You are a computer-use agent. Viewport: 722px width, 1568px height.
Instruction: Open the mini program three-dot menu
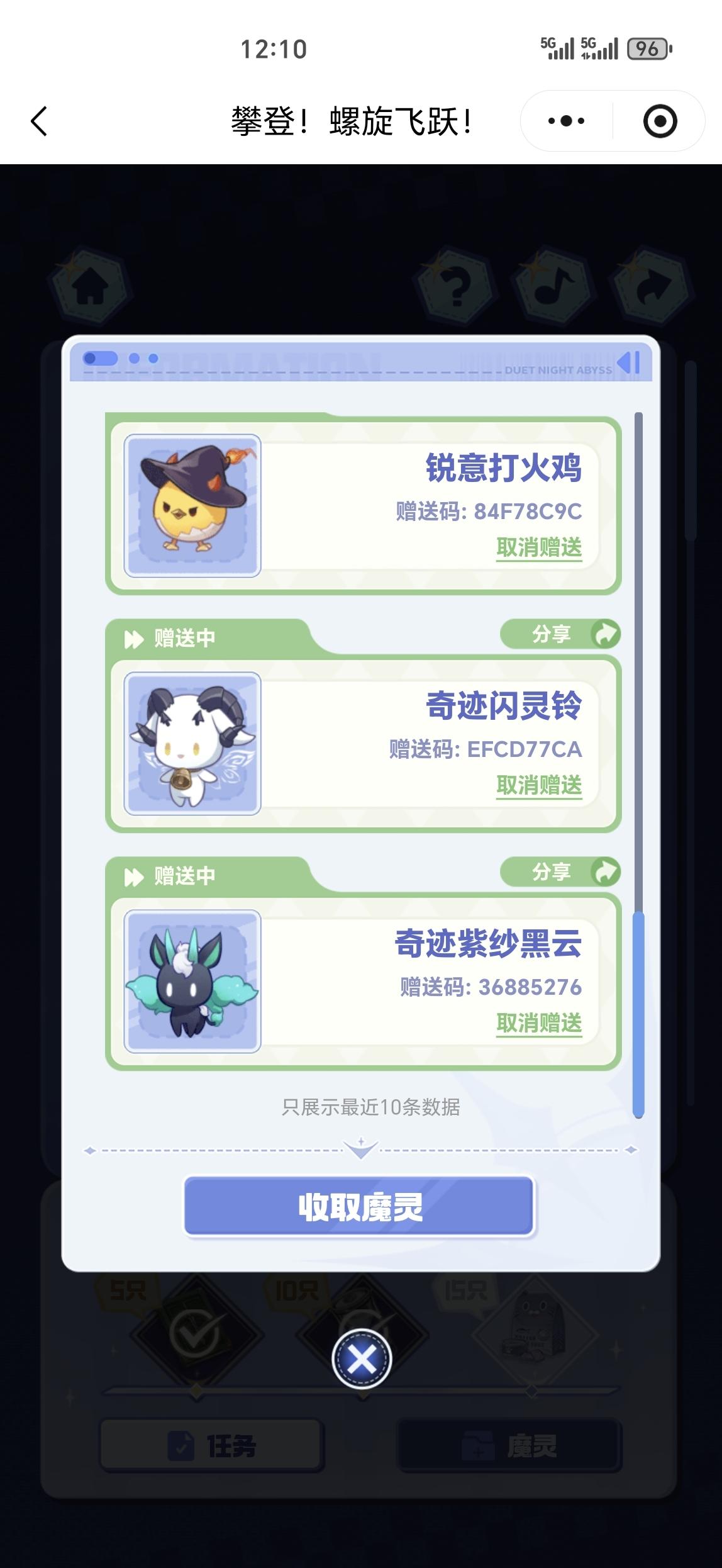click(x=566, y=121)
